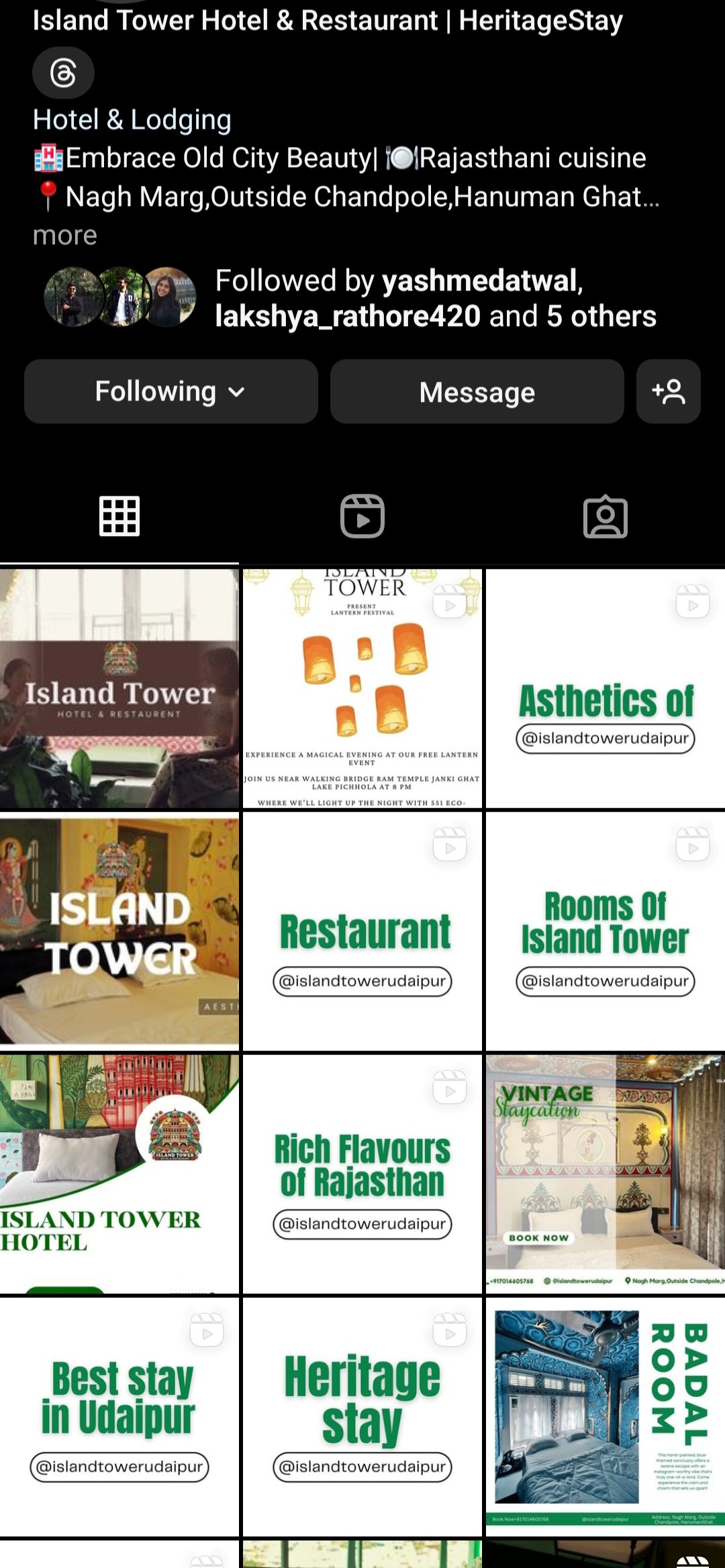Open the 'Rooms Of Island Tower' reel
Image resolution: width=725 pixels, height=1568 pixels.
click(605, 931)
